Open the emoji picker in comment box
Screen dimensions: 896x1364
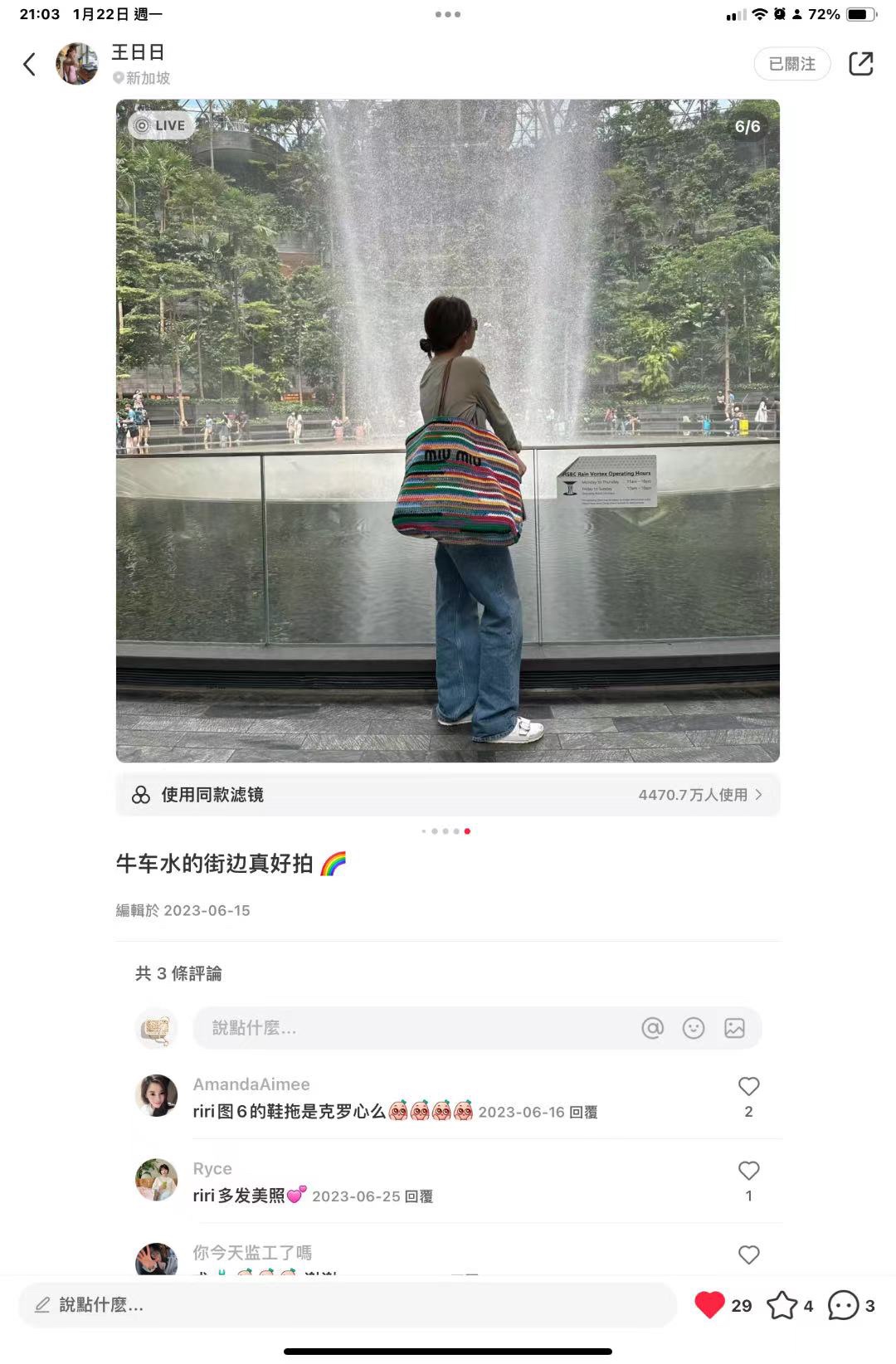point(694,1028)
